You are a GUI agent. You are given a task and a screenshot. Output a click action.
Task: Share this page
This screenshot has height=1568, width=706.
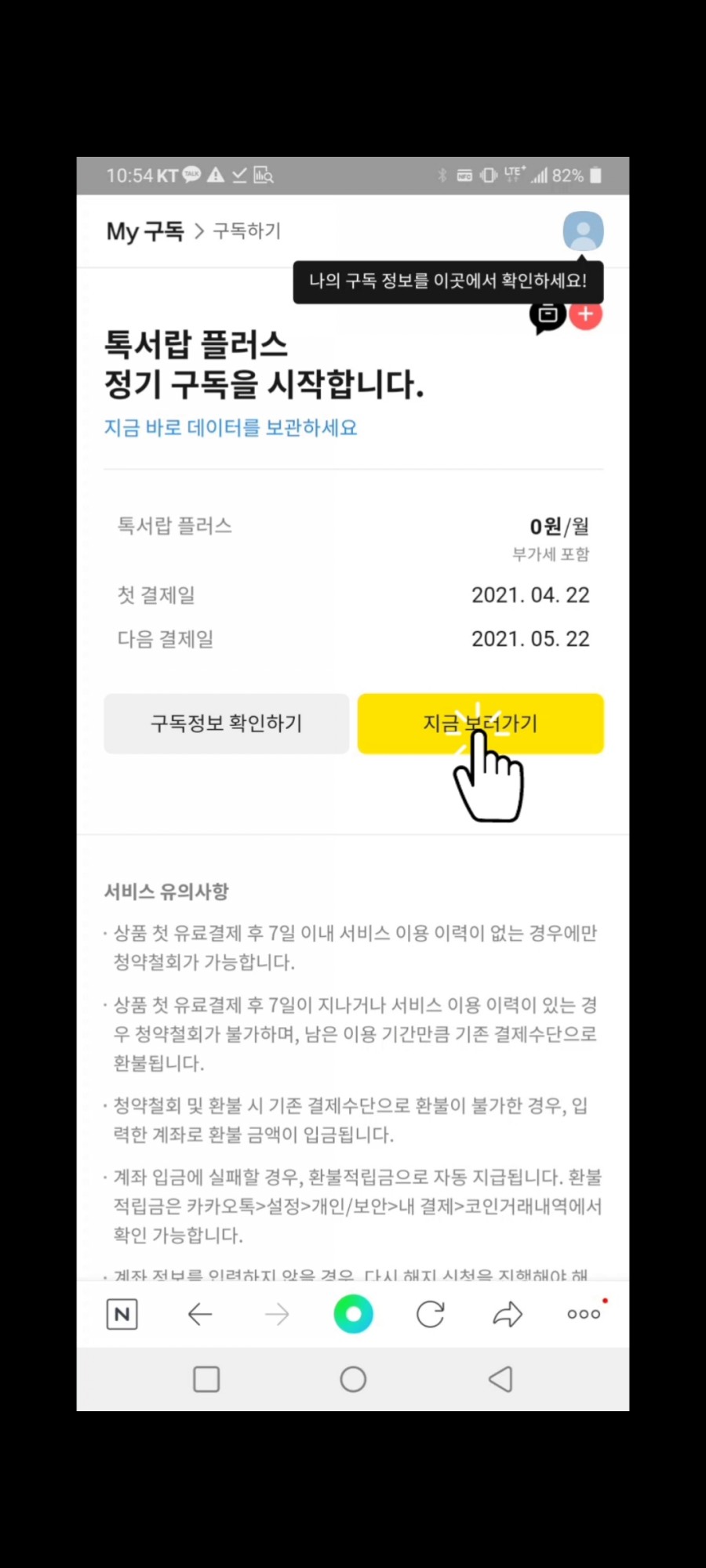click(507, 1314)
